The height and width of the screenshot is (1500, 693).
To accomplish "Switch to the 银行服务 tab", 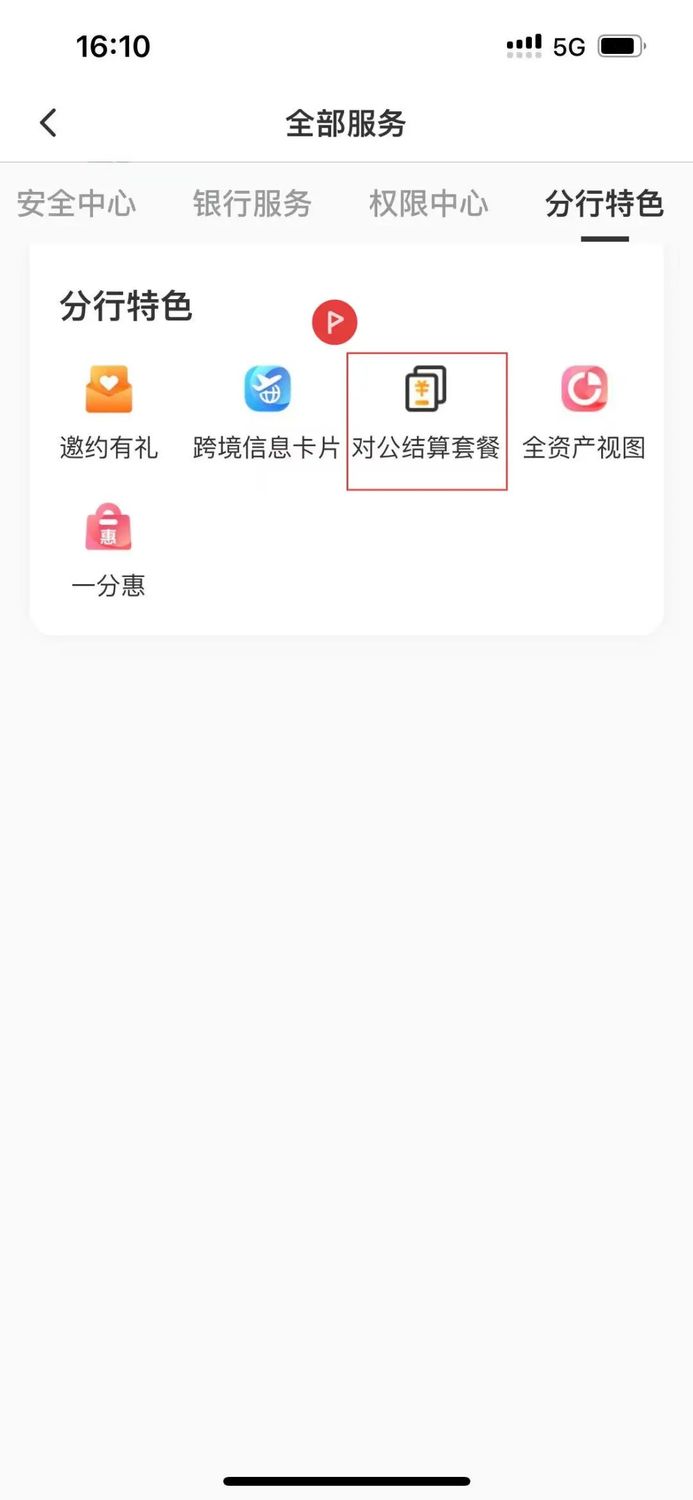I will tap(252, 204).
